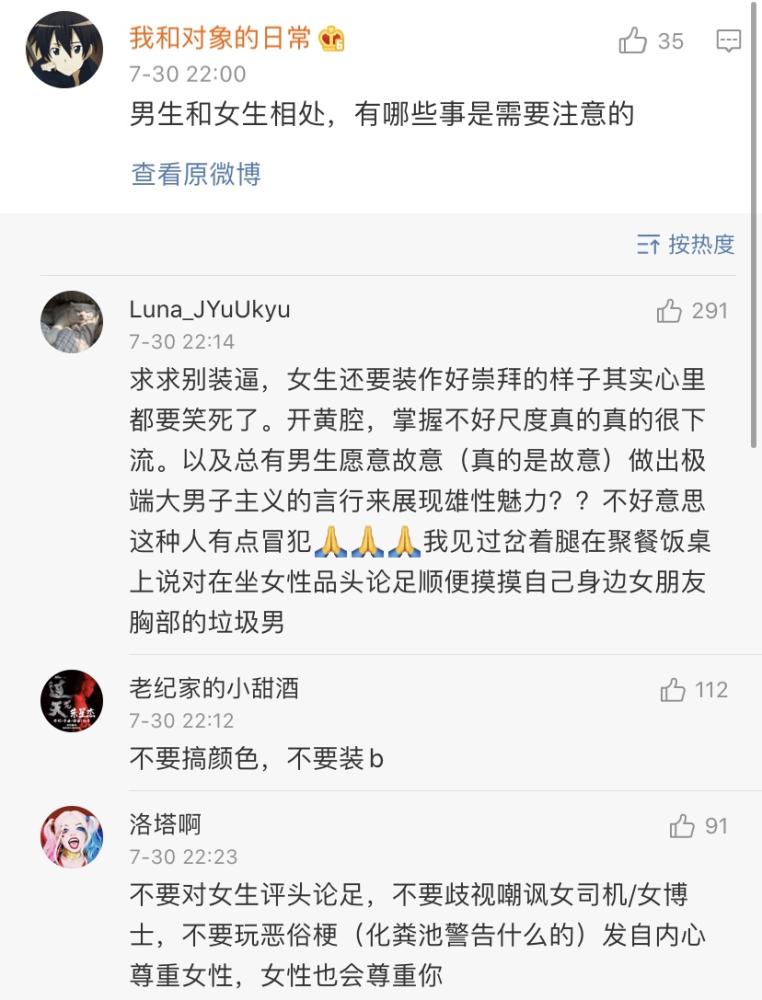Open 洛塔啊's profile avatar
Screen dimensions: 762x1000
pos(71,837)
